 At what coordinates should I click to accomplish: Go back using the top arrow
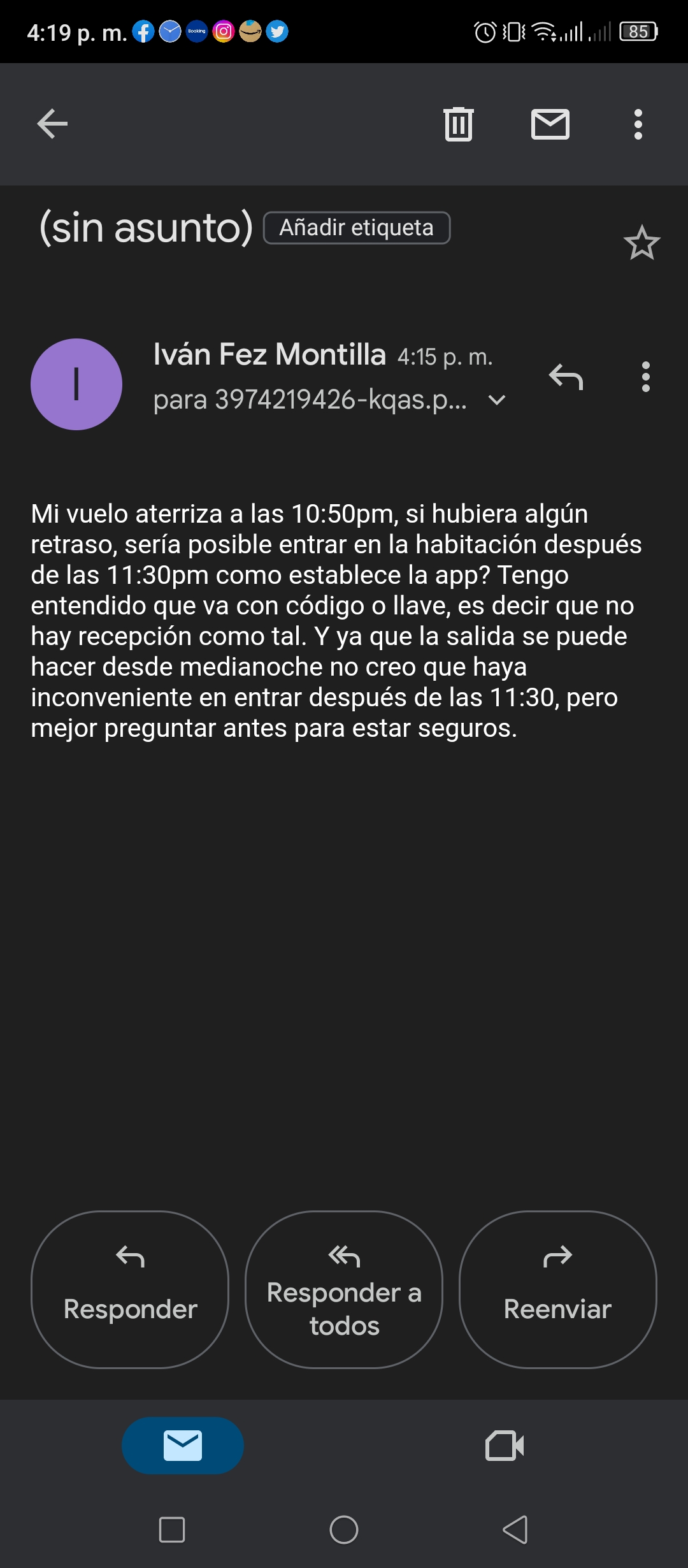pos(52,124)
